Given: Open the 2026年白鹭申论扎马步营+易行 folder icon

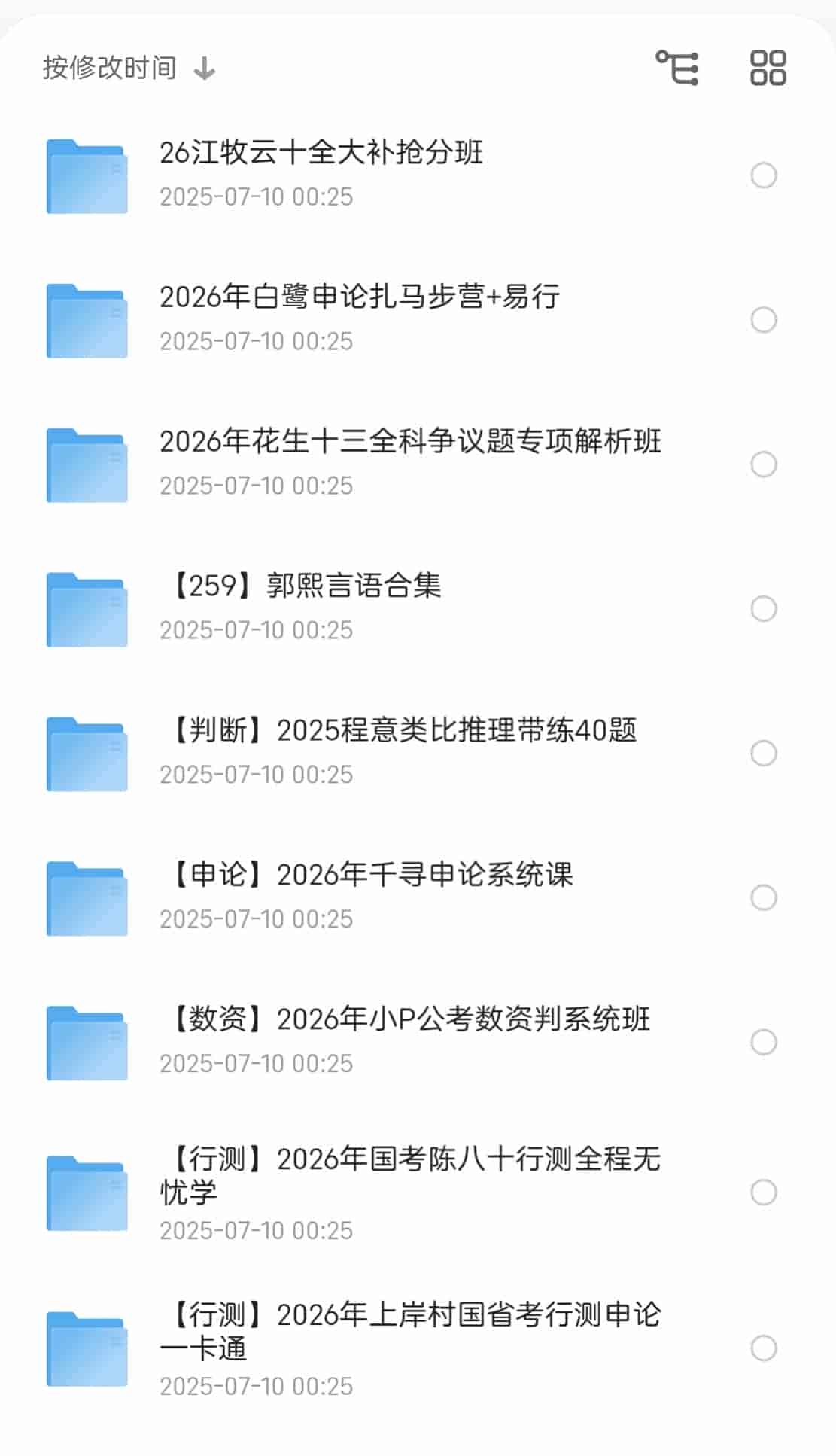Looking at the screenshot, I should (x=86, y=318).
